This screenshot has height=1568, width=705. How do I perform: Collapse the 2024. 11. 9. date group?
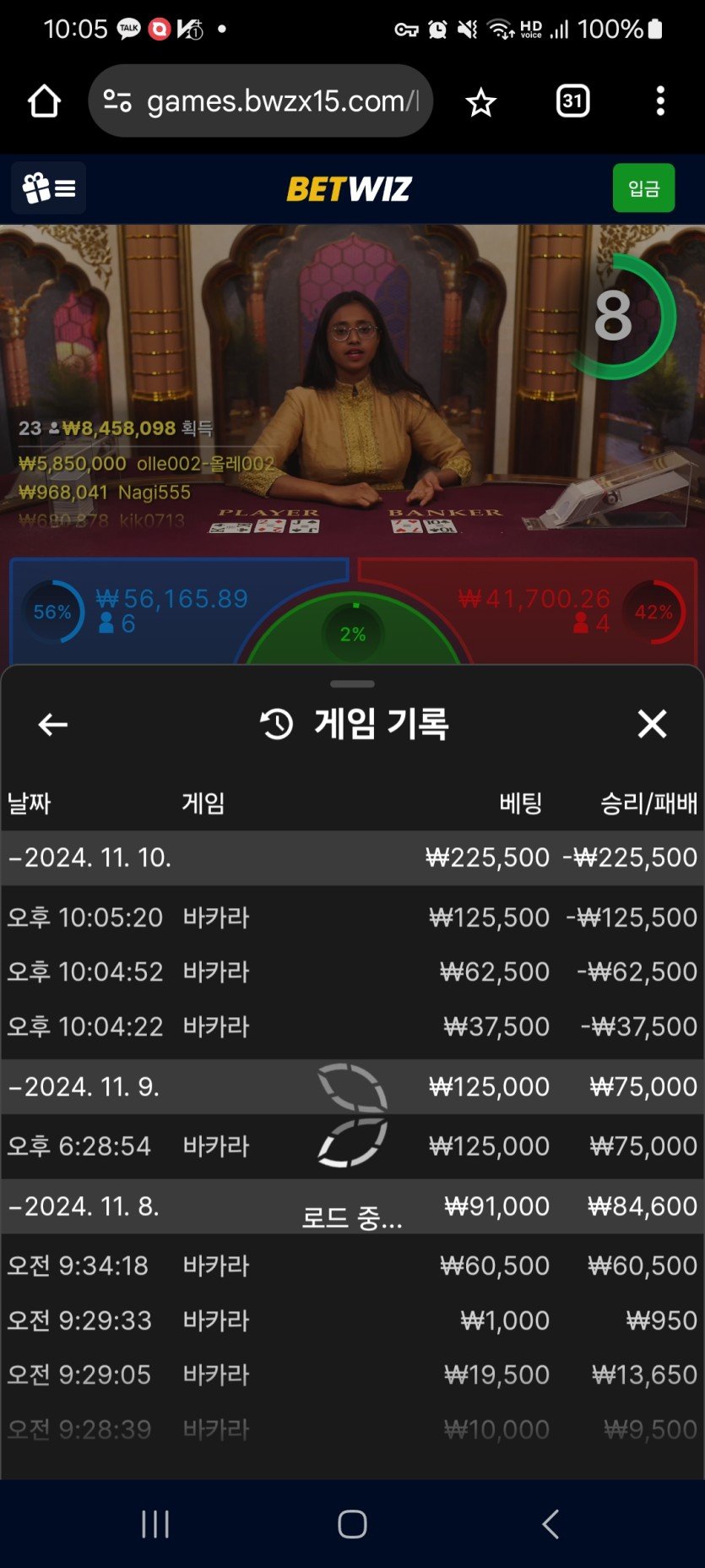(x=83, y=1086)
